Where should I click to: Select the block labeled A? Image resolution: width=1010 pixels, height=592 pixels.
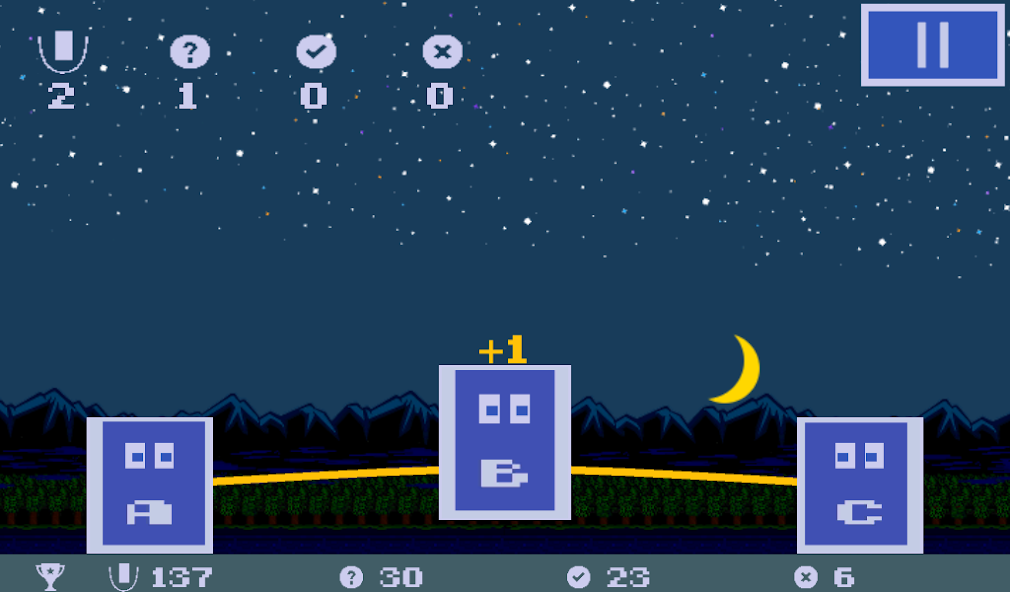click(x=150, y=485)
